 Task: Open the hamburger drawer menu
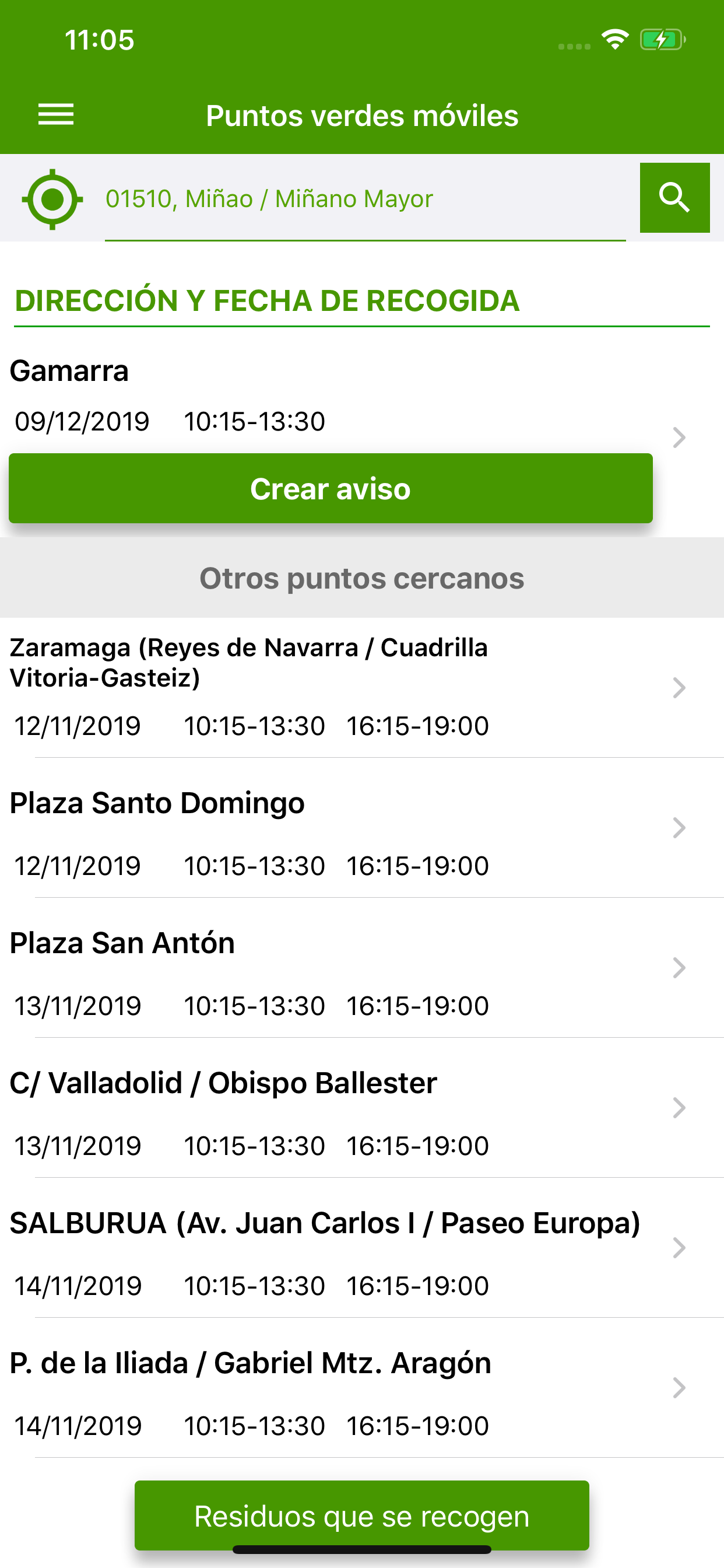coord(55,115)
